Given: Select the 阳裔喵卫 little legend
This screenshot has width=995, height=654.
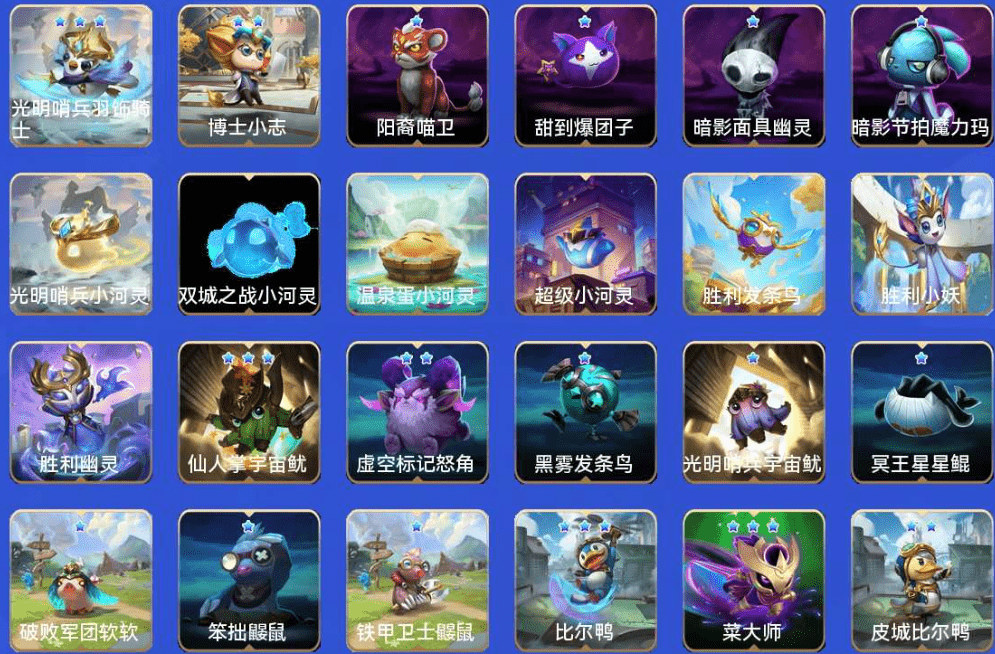Looking at the screenshot, I should pyautogui.click(x=417, y=76).
